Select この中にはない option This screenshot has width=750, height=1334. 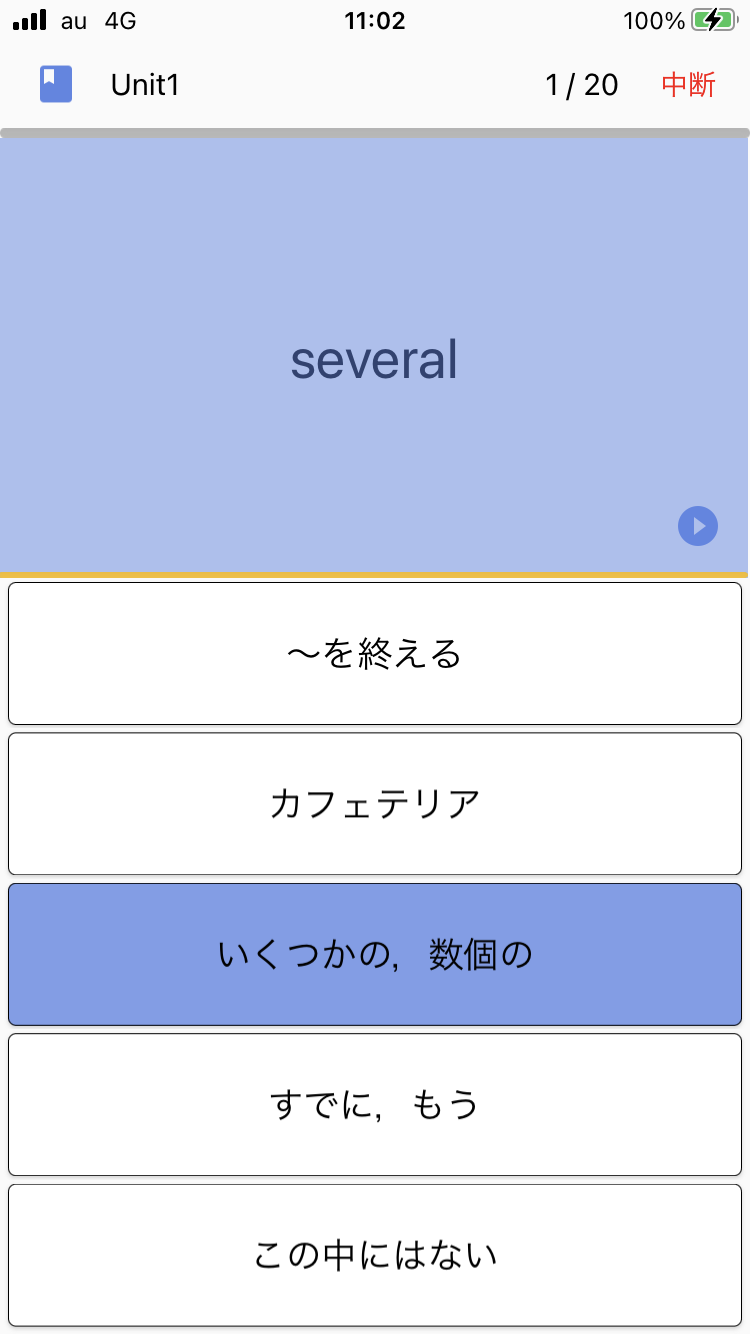click(x=375, y=1255)
